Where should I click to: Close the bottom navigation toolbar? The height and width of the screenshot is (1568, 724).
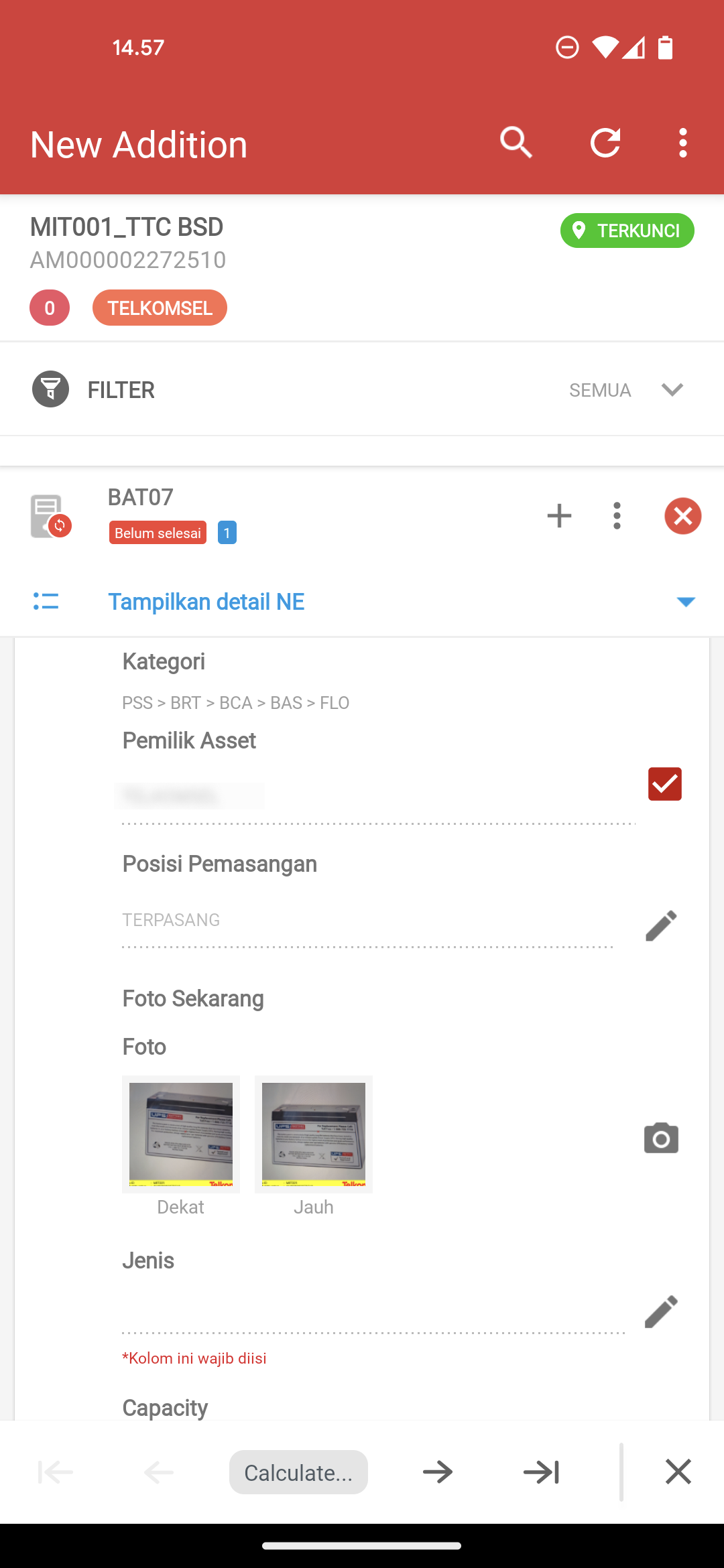click(678, 1472)
